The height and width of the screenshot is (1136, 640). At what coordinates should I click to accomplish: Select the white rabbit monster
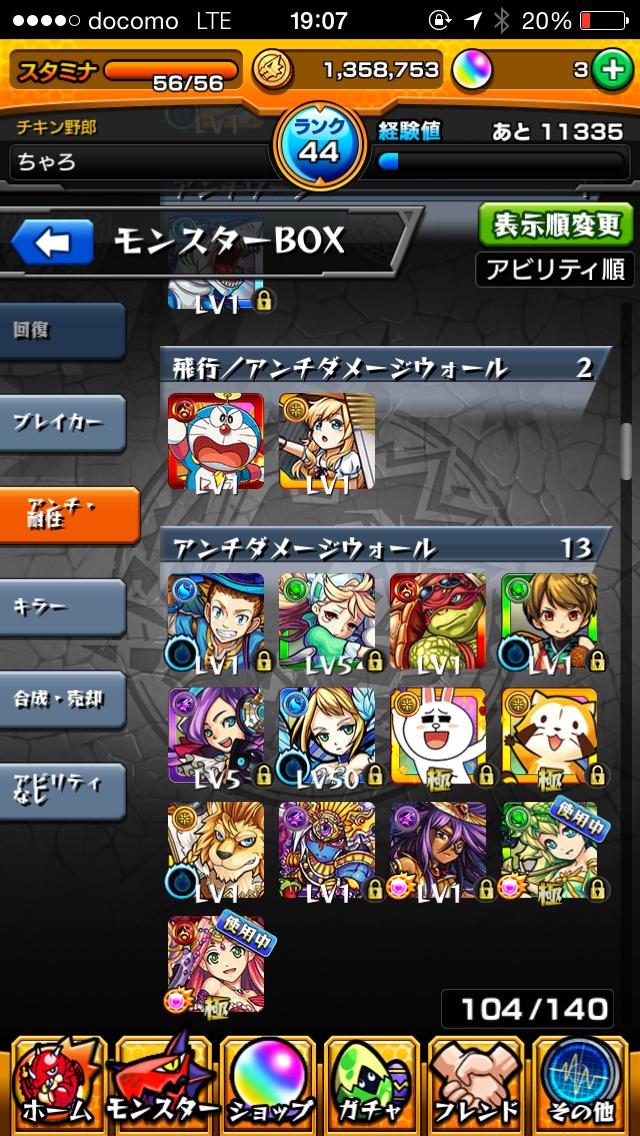click(438, 735)
